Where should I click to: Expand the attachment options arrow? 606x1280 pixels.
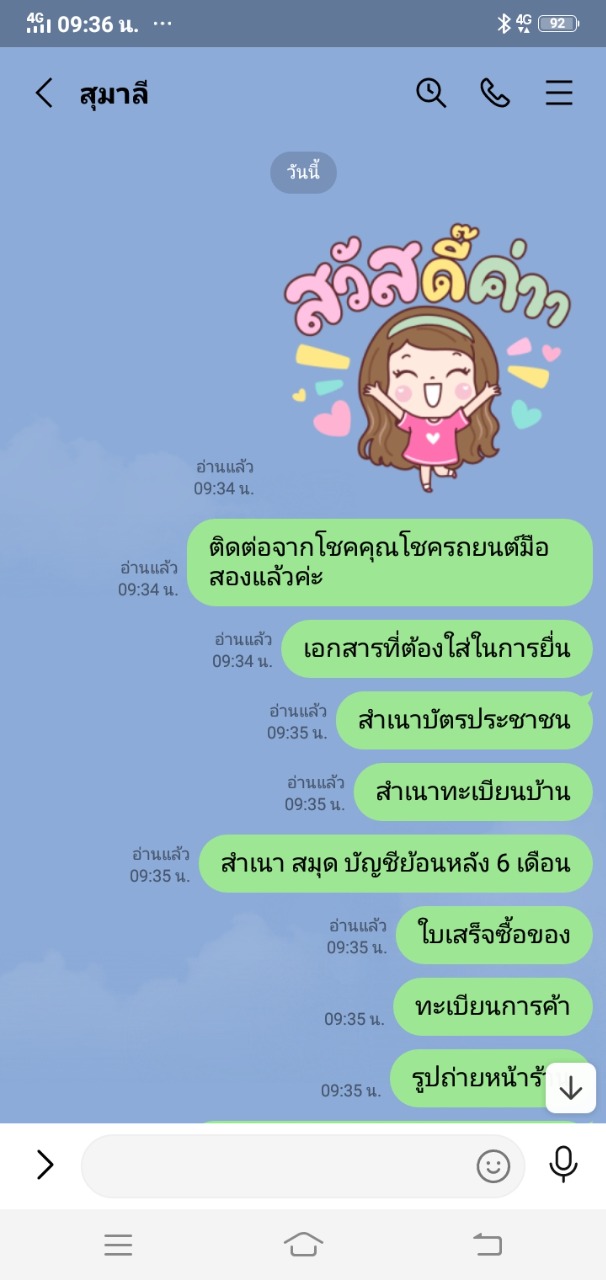[x=45, y=1165]
